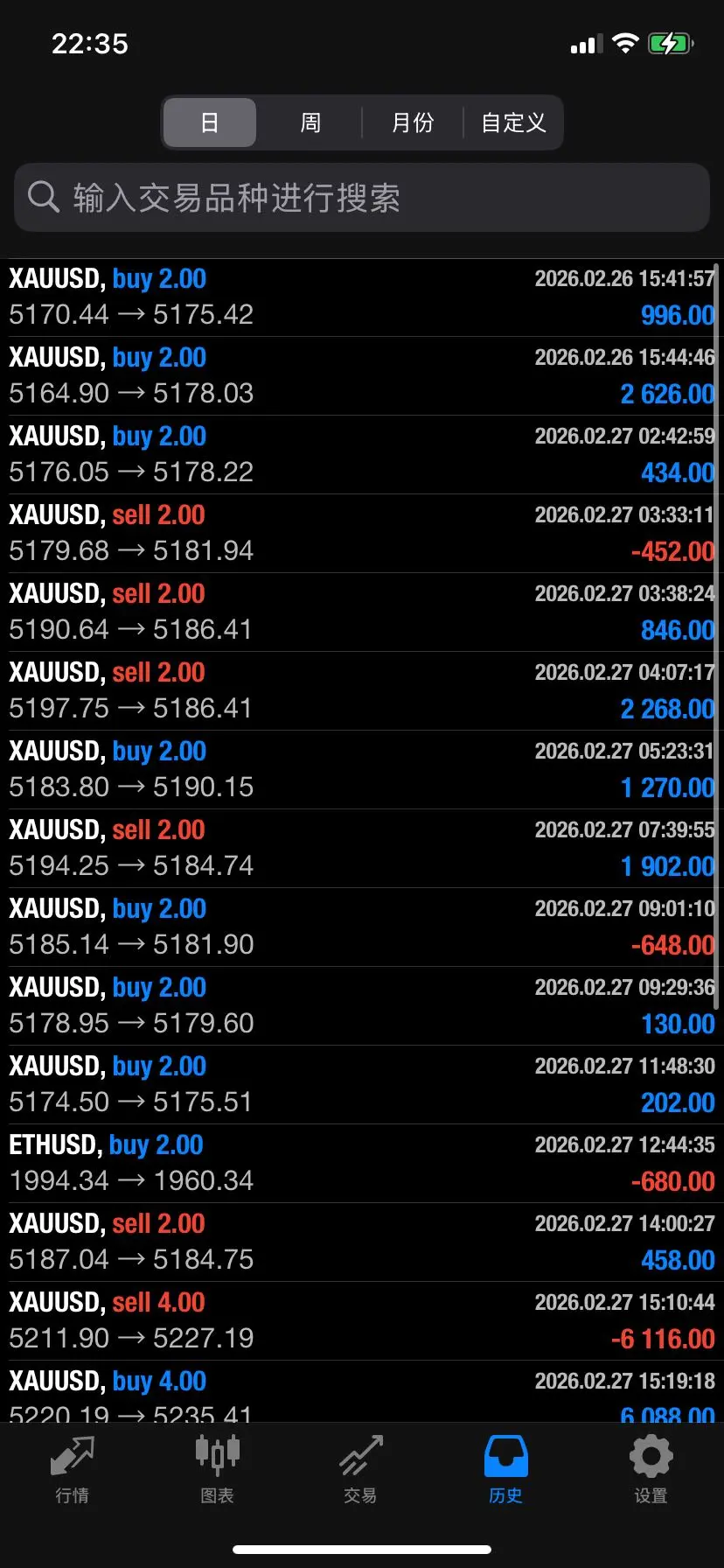Viewport: 724px width, 1568px height.
Task: Expand the XAUUSD sell with -452.00 loss
Action: point(362,534)
